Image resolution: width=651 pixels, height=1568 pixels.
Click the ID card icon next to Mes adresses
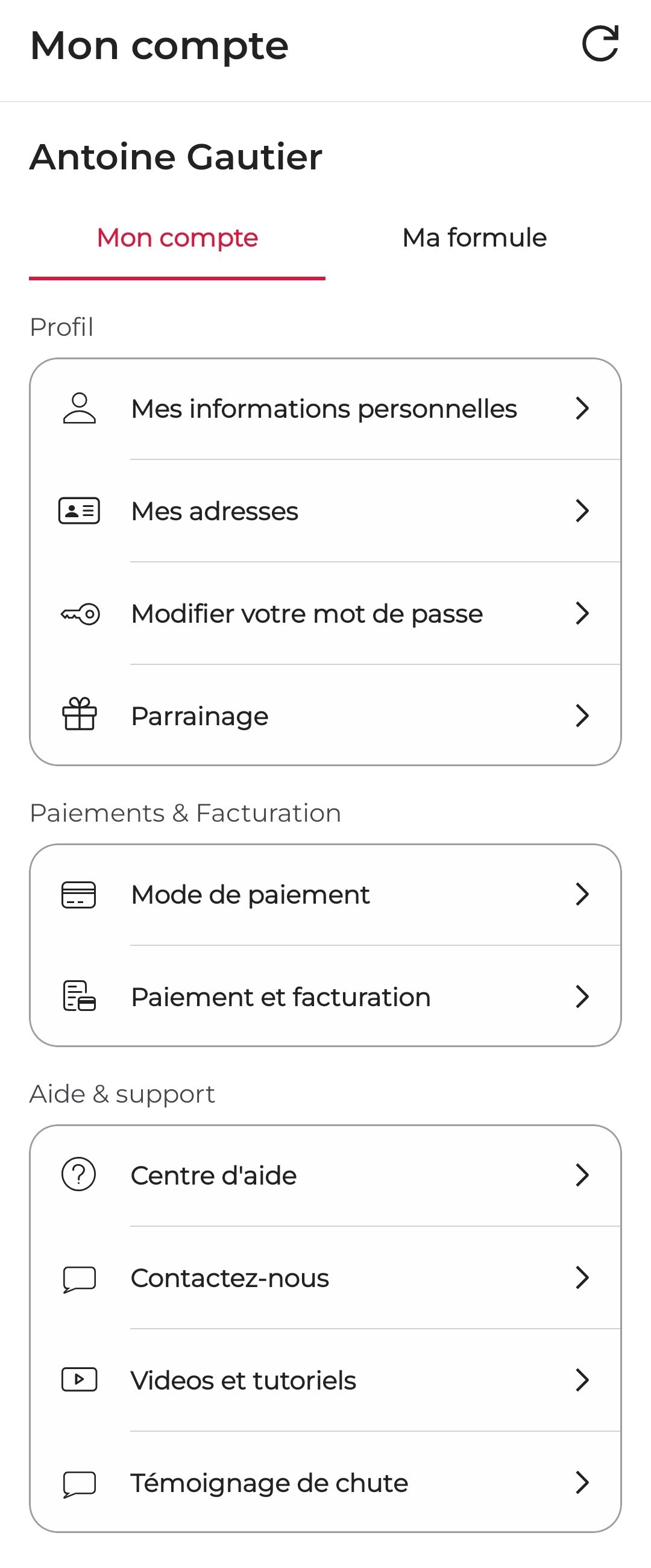click(x=79, y=511)
